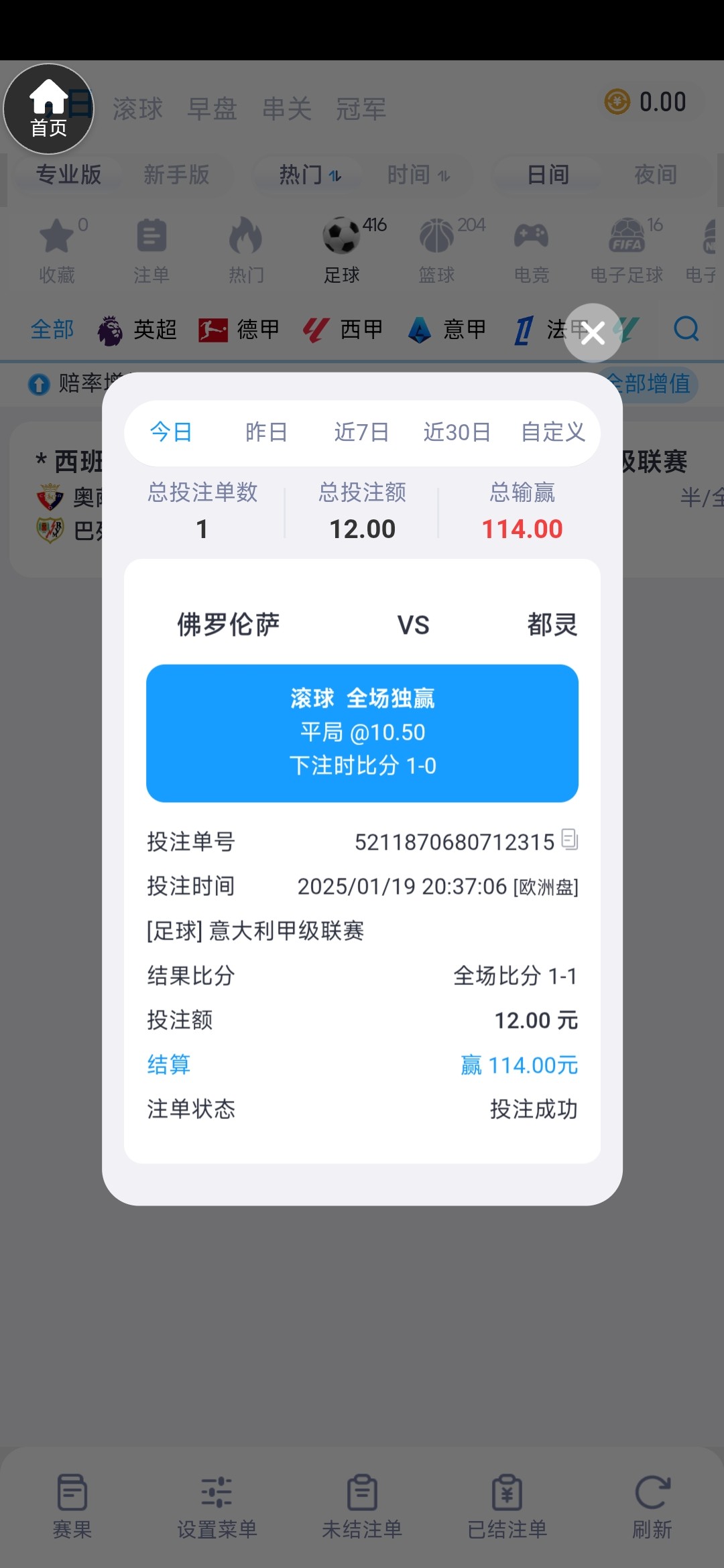
Task: Tap the floating 首页 home button
Action: (x=48, y=109)
